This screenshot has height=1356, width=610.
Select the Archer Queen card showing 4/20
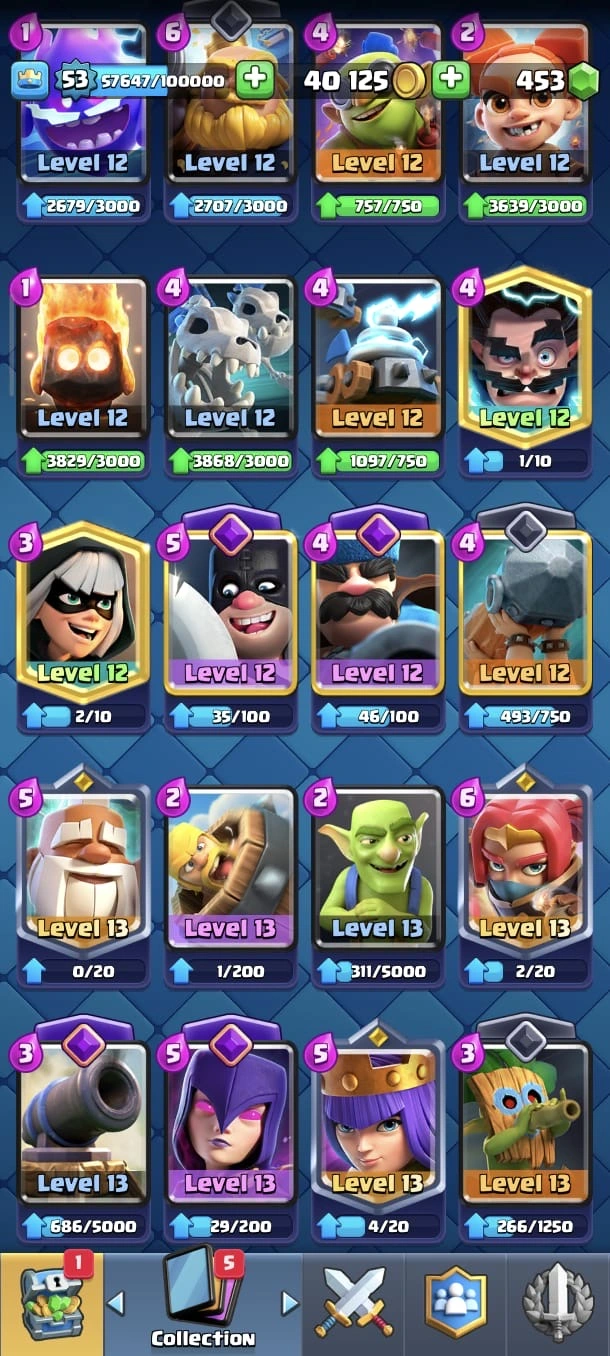377,1125
